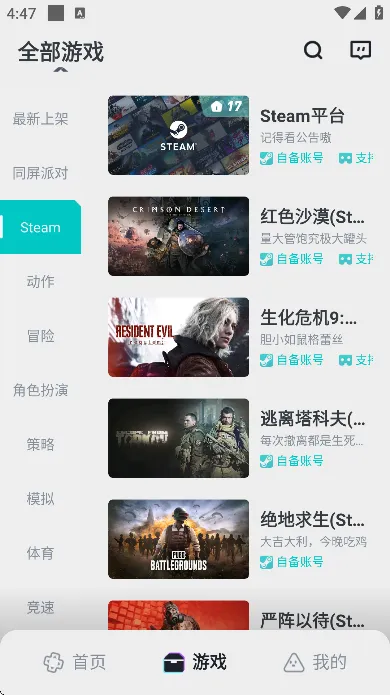Open the messages icon in the header
Image resolution: width=390 pixels, height=695 pixels.
[360, 50]
